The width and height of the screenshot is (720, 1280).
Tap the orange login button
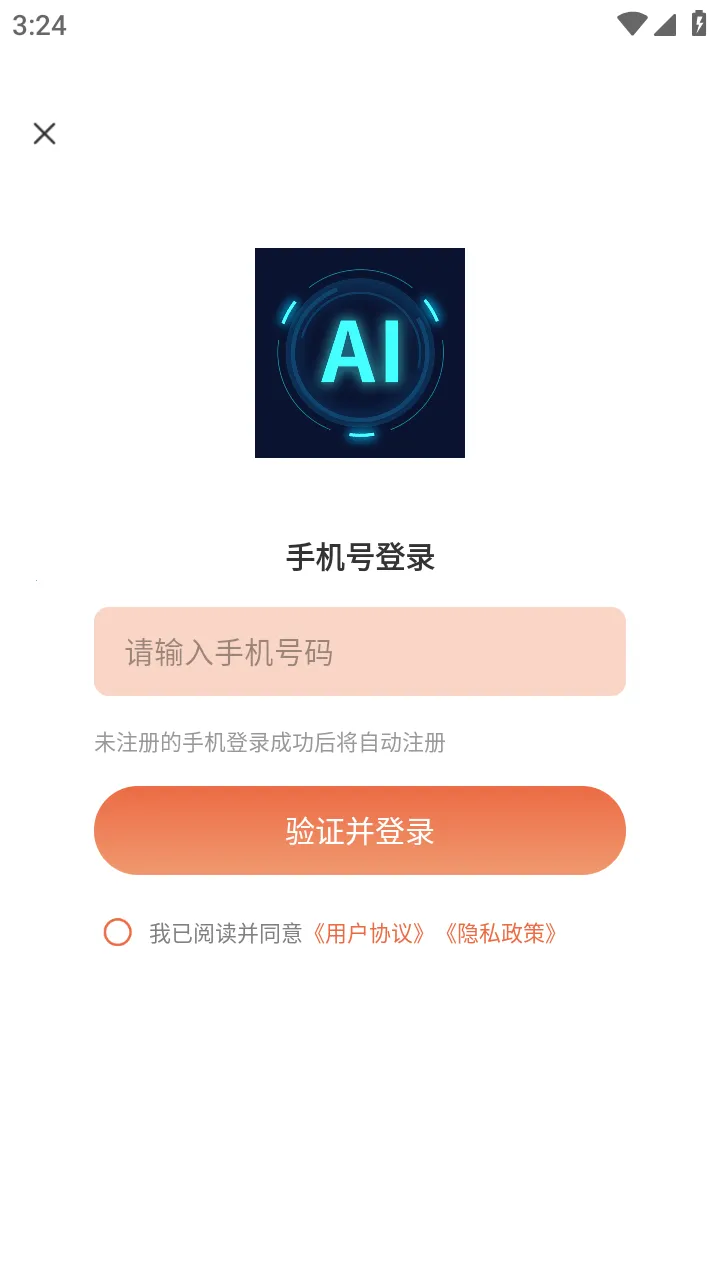(x=359, y=830)
